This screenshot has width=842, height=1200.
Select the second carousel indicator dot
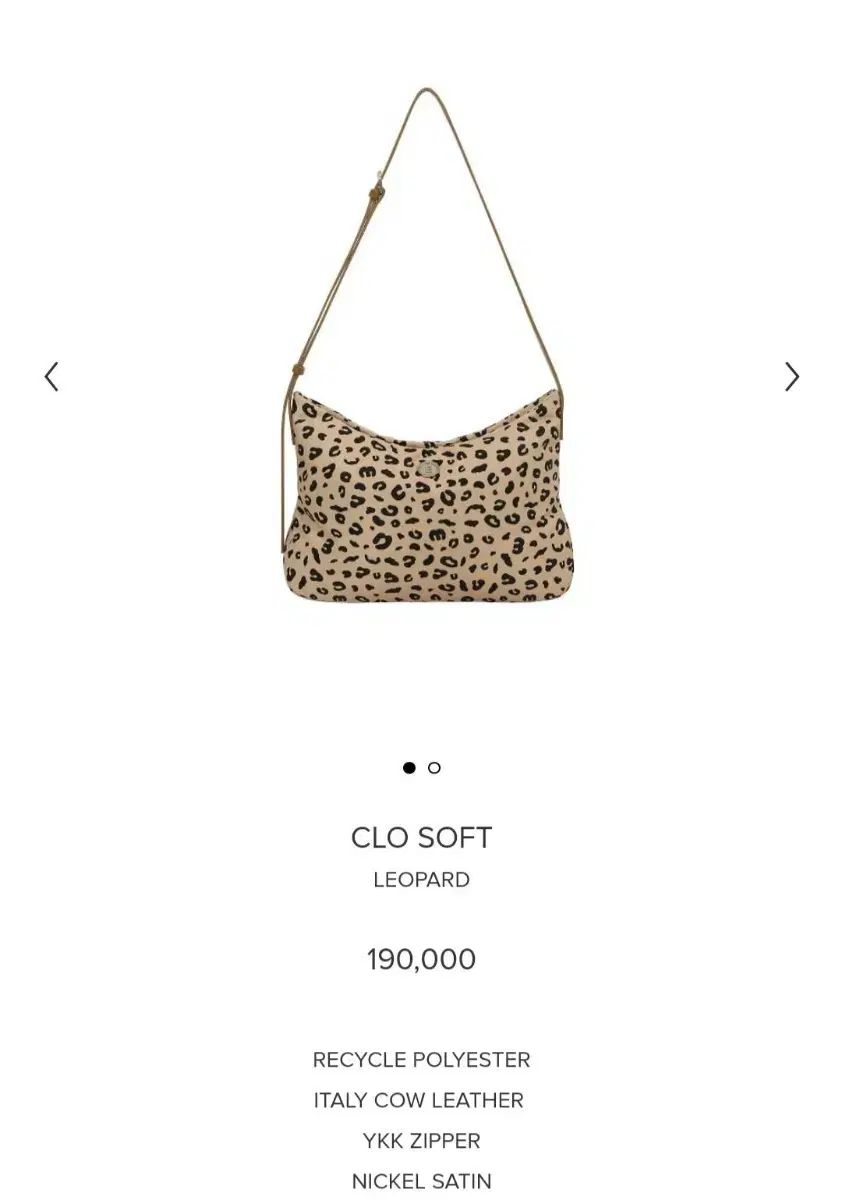coord(434,768)
